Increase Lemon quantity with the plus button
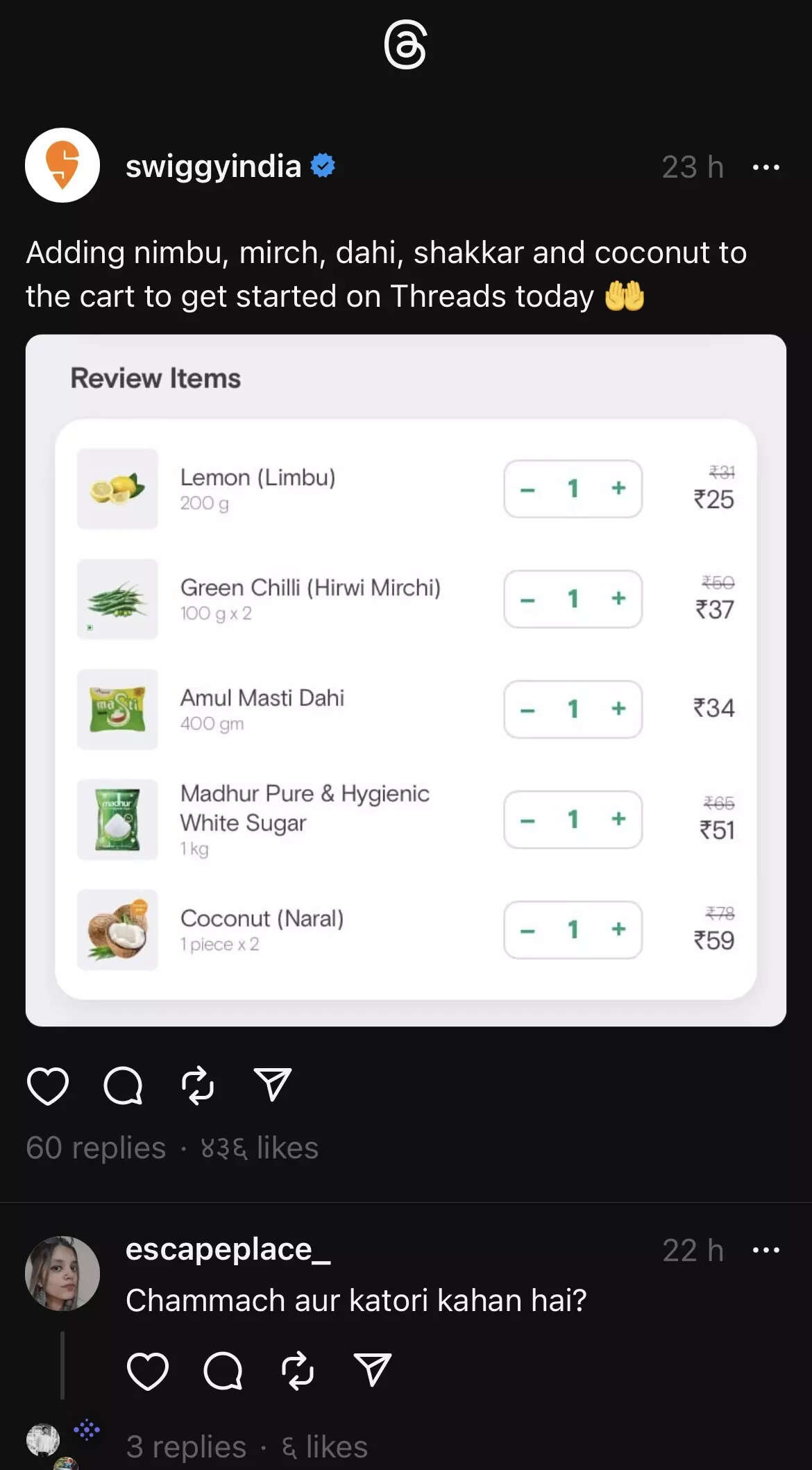 (617, 489)
